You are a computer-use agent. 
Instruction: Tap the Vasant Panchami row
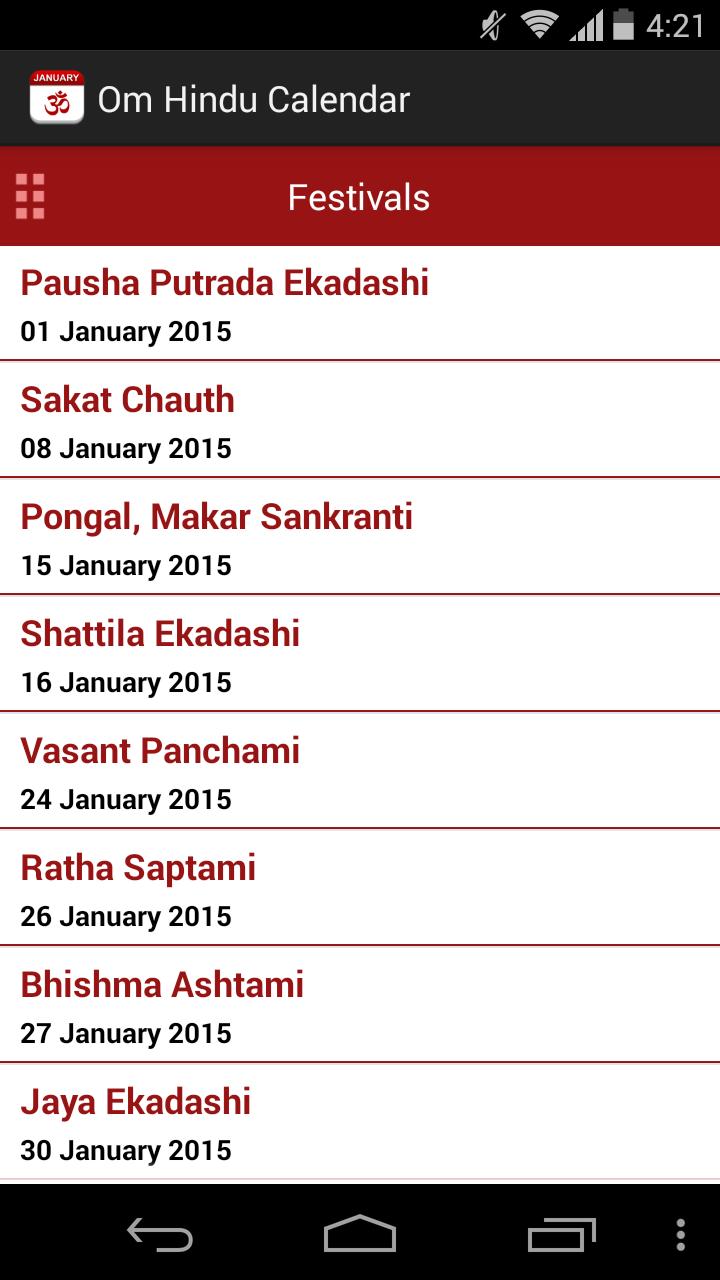[360, 771]
